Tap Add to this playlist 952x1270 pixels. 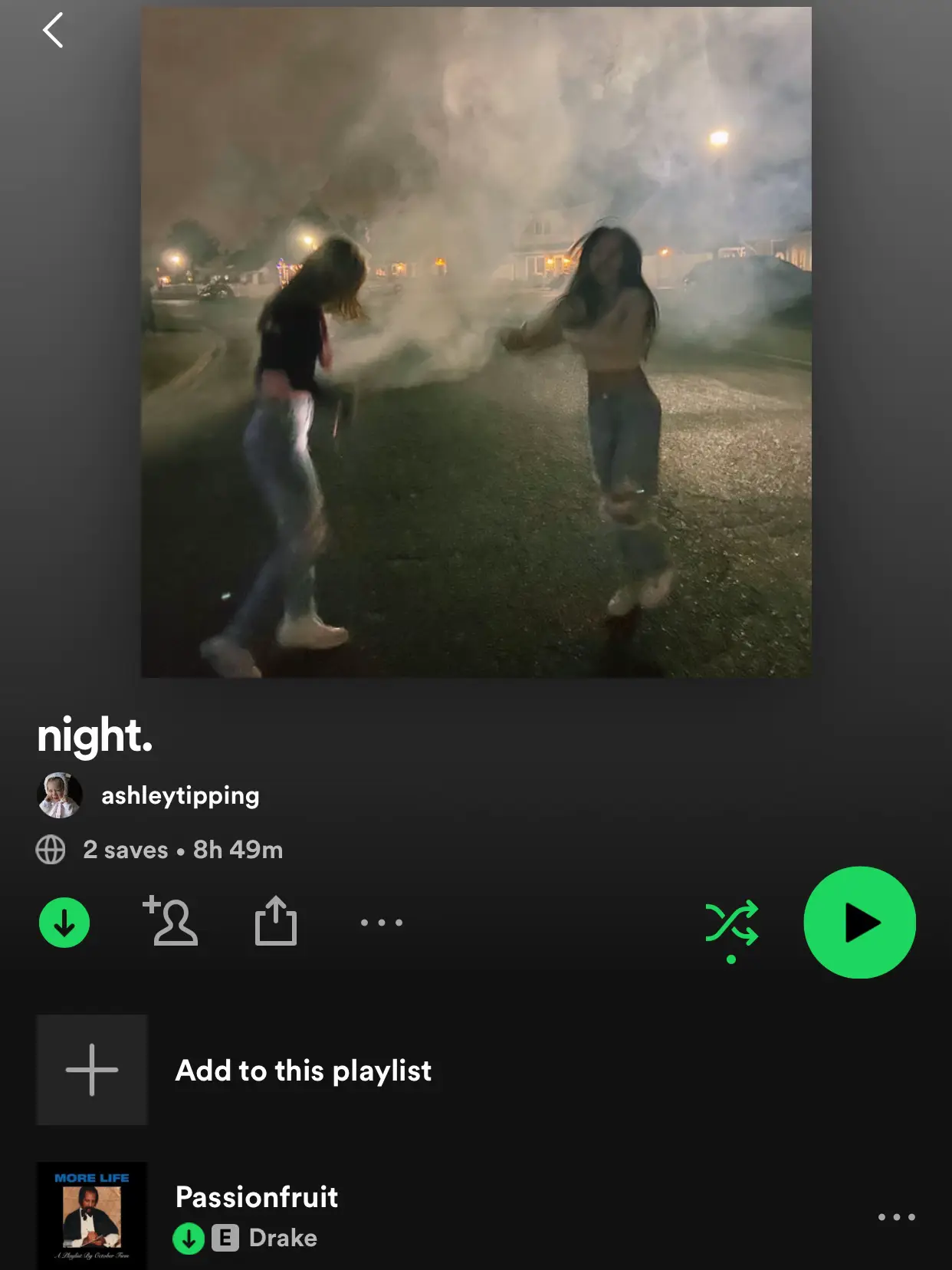pos(303,1070)
